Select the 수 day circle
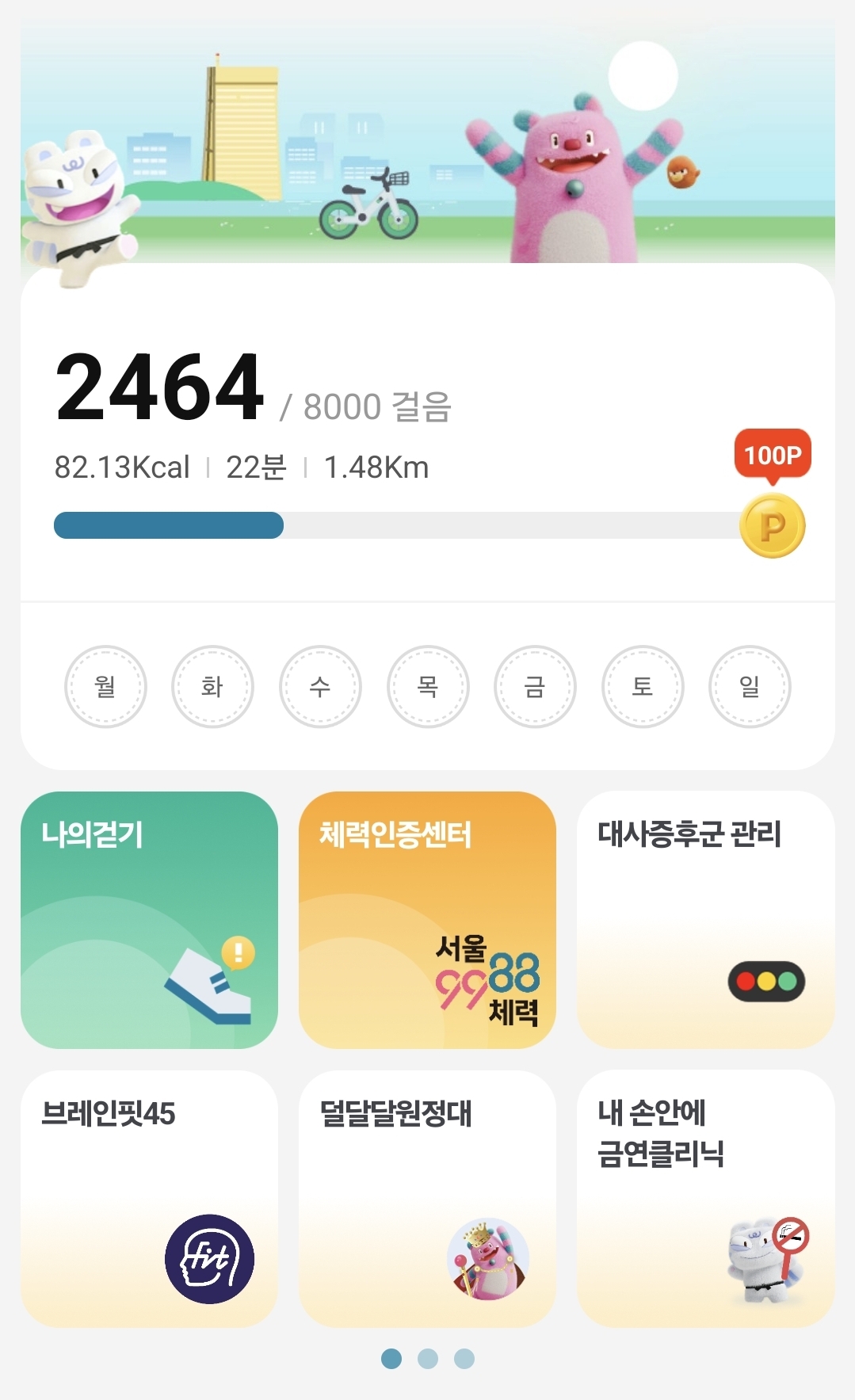The image size is (855, 1400). point(320,686)
